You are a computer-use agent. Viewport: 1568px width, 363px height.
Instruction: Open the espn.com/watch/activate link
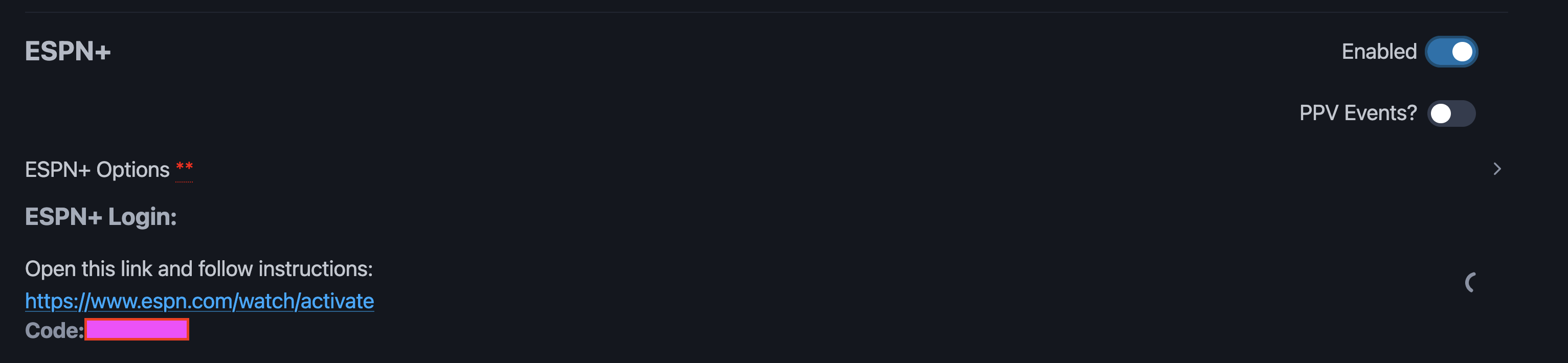click(x=199, y=301)
